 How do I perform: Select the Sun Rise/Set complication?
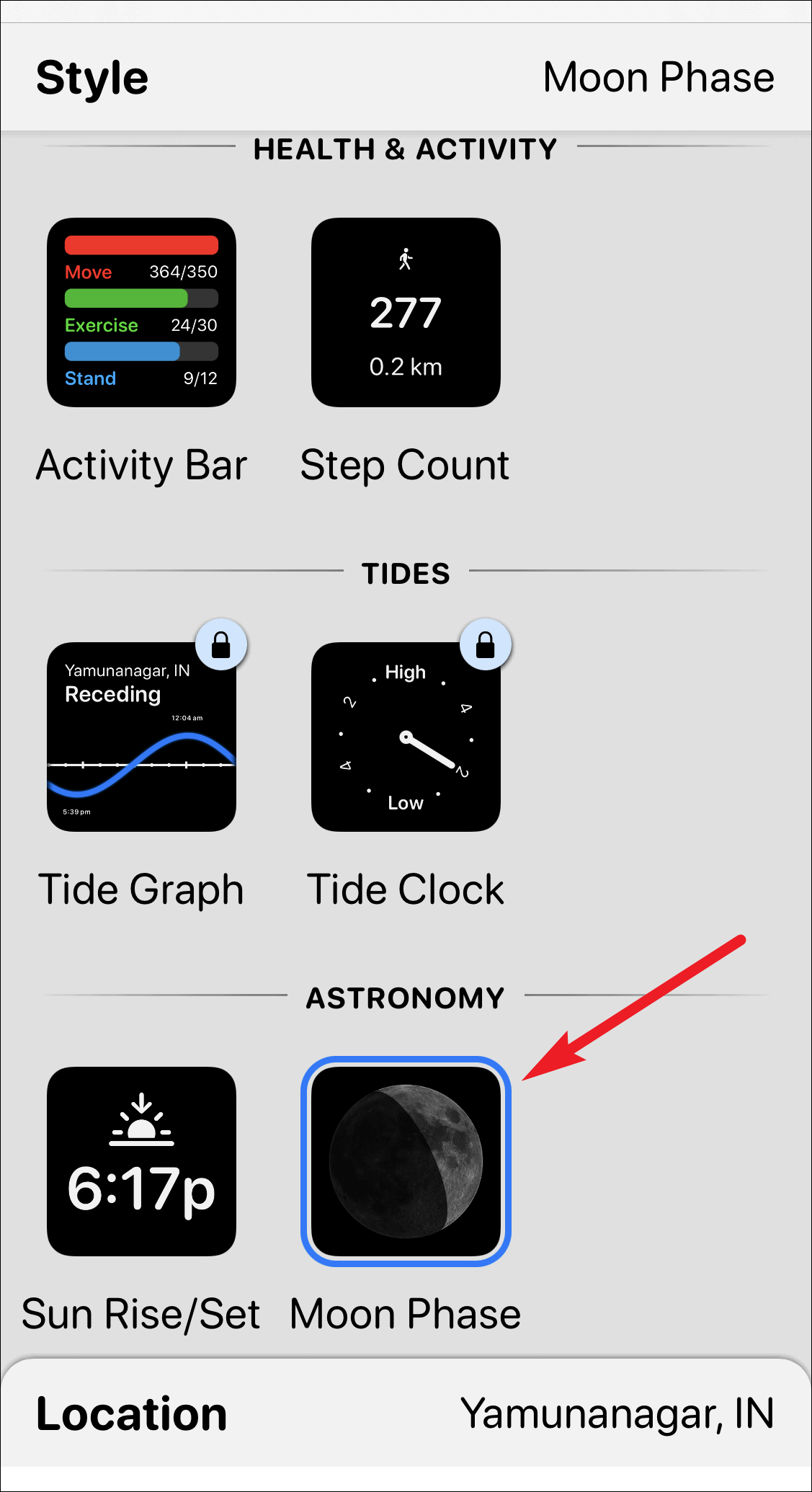[x=142, y=1163]
